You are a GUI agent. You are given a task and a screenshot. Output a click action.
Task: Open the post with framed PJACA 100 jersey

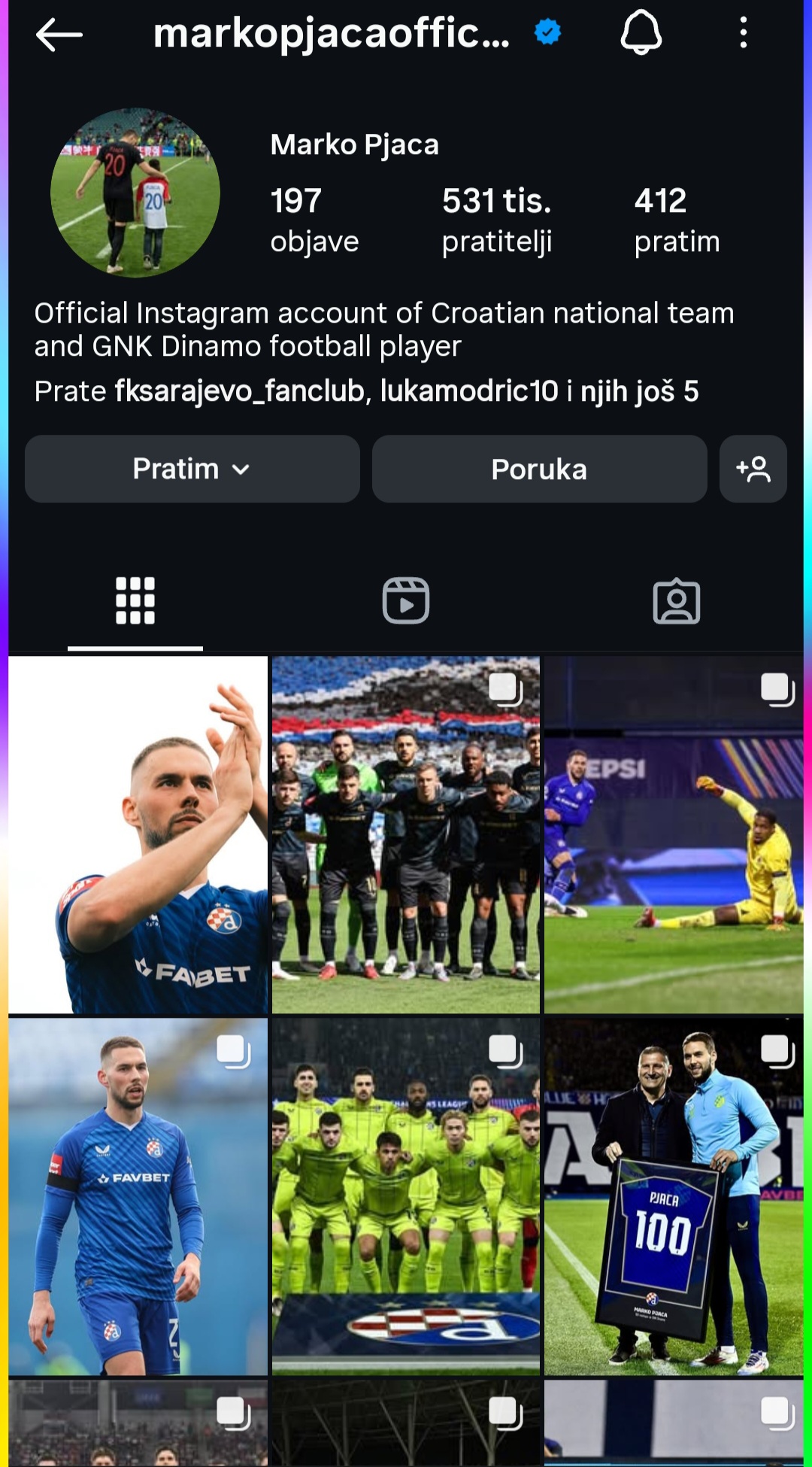tap(674, 1197)
